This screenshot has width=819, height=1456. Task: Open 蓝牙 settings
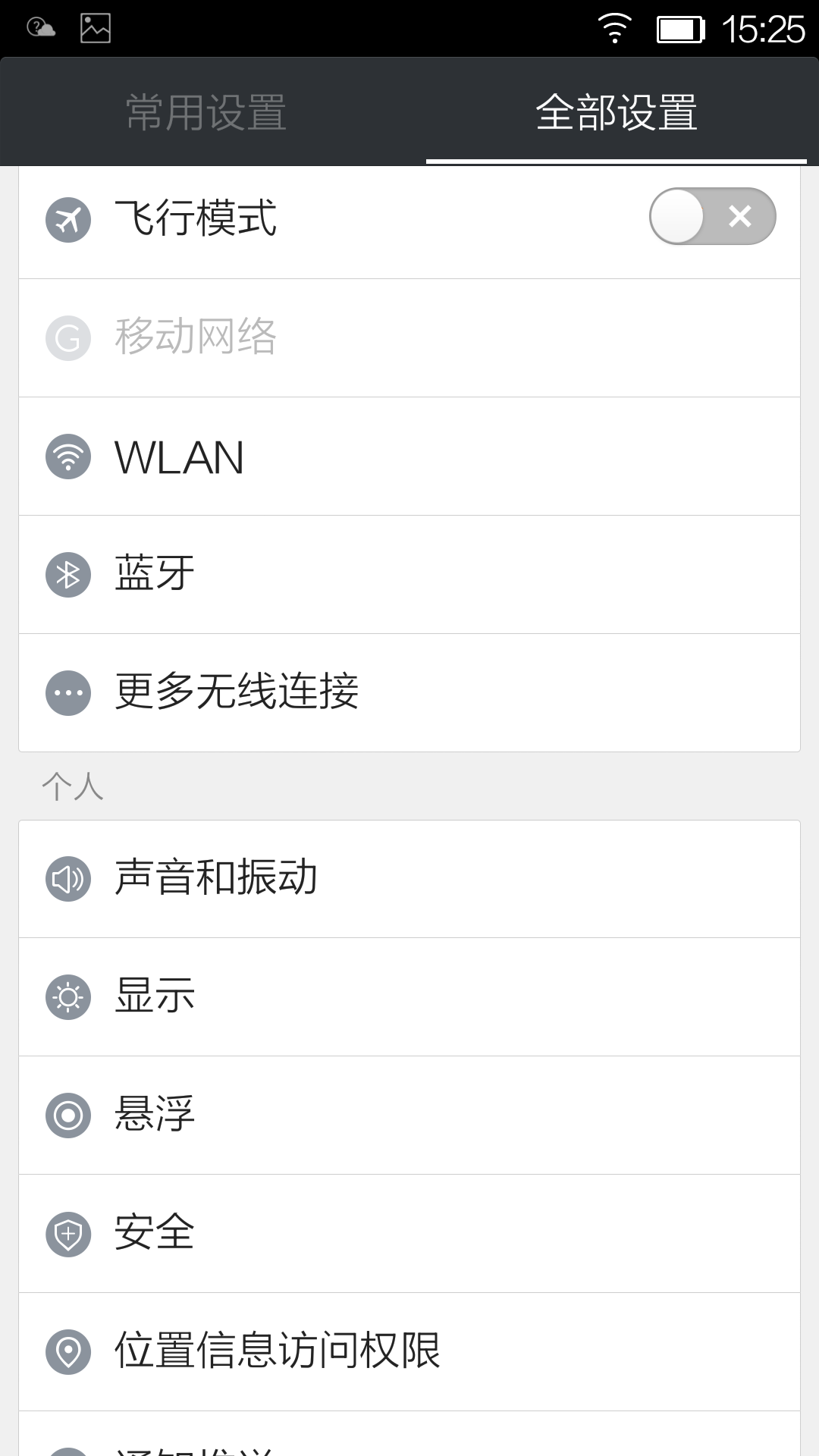coord(409,575)
